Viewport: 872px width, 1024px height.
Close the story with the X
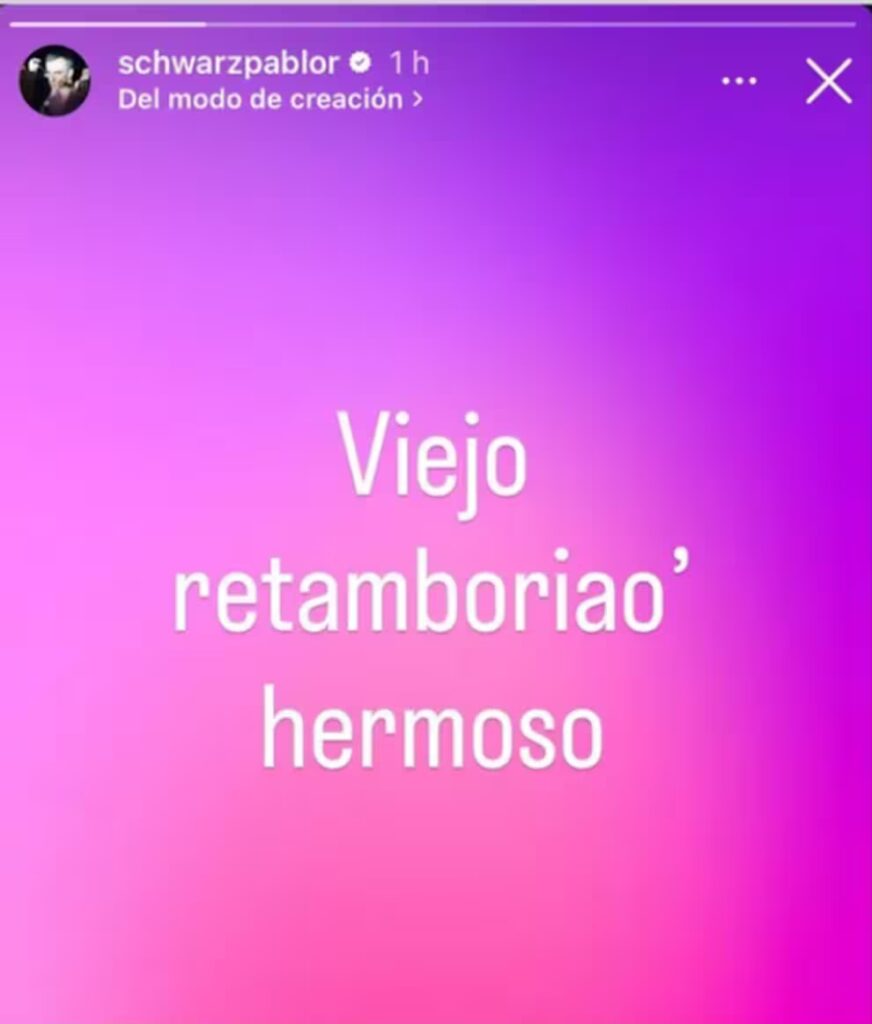[x=828, y=81]
